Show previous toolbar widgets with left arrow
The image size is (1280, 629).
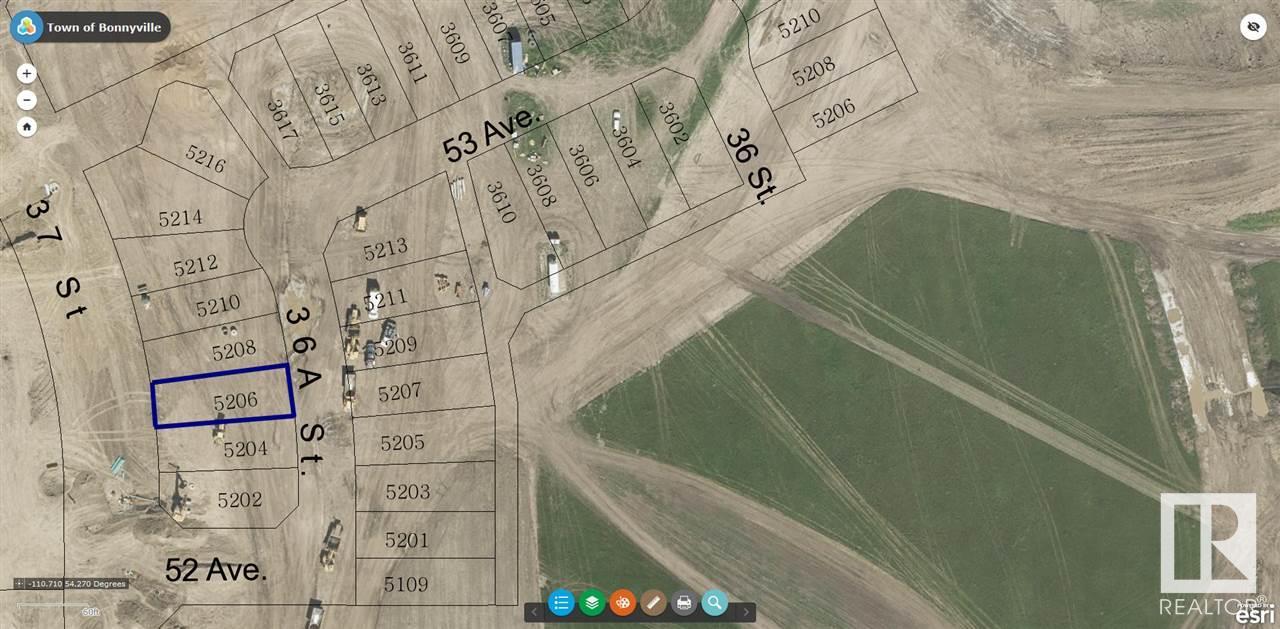tap(535, 611)
